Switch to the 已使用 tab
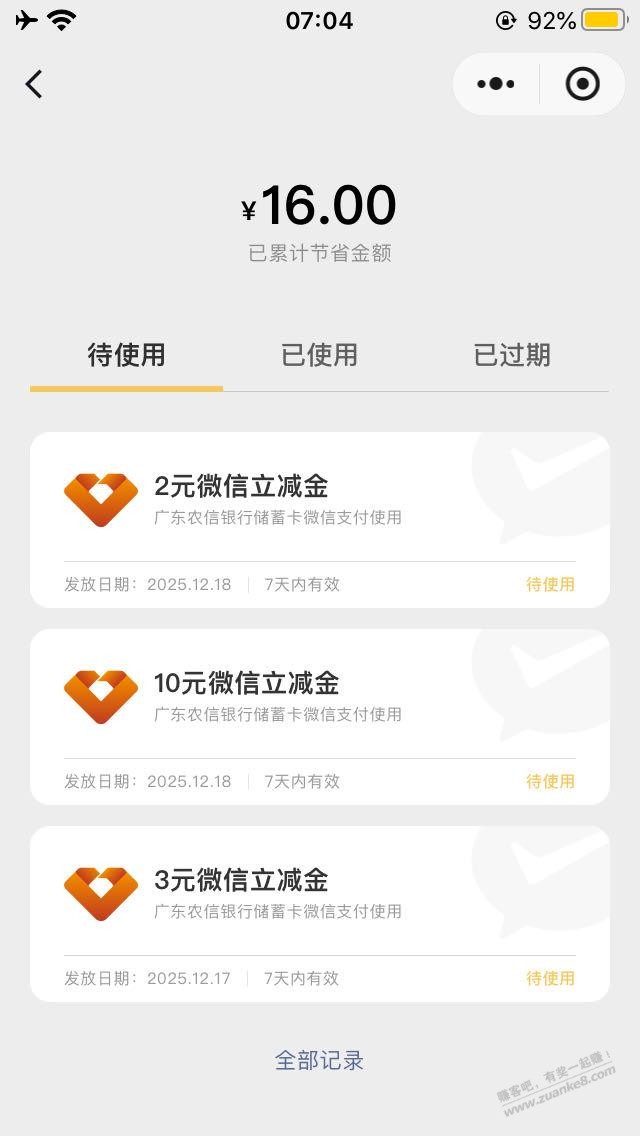This screenshot has height=1136, width=640. click(x=319, y=355)
